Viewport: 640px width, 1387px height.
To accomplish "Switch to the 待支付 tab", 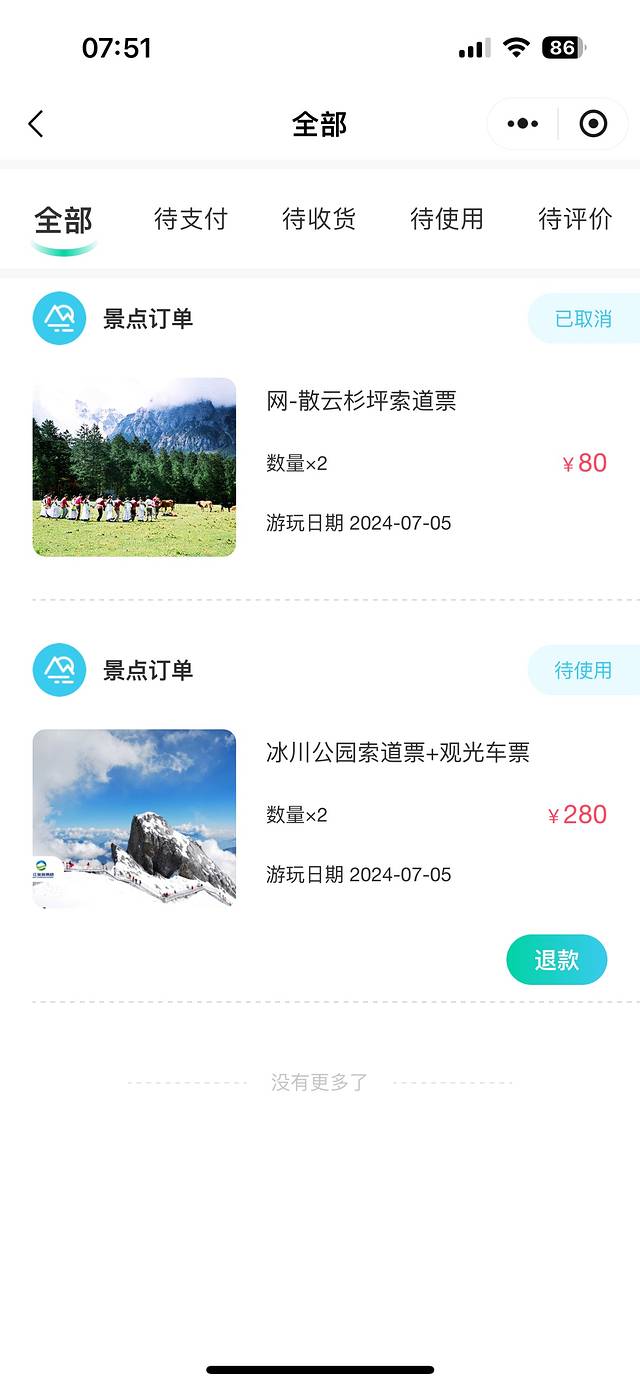I will point(191,219).
